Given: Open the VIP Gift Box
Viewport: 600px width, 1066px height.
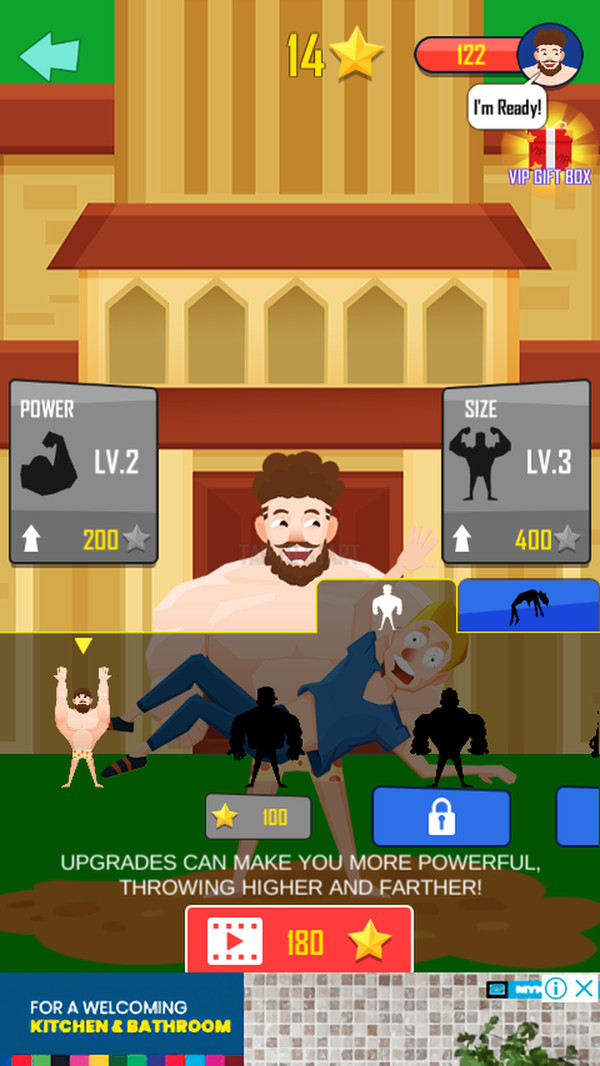Looking at the screenshot, I should click(549, 155).
